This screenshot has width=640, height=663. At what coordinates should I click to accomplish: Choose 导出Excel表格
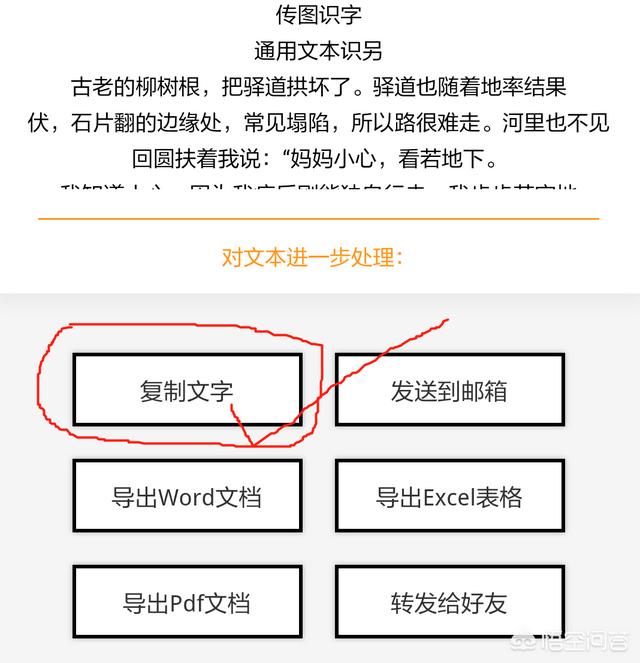[x=449, y=496]
